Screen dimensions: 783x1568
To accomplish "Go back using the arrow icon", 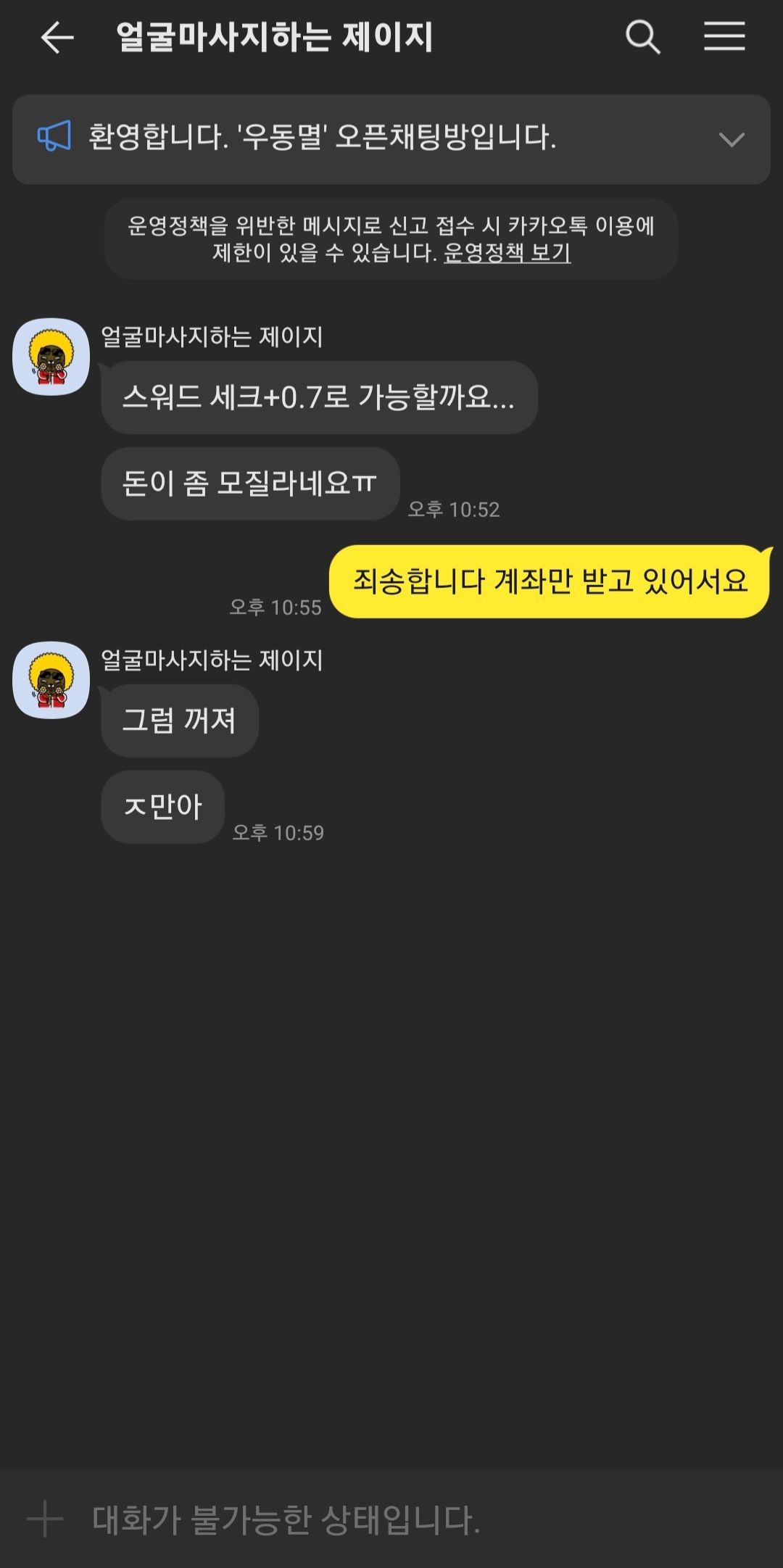I will coord(57,38).
